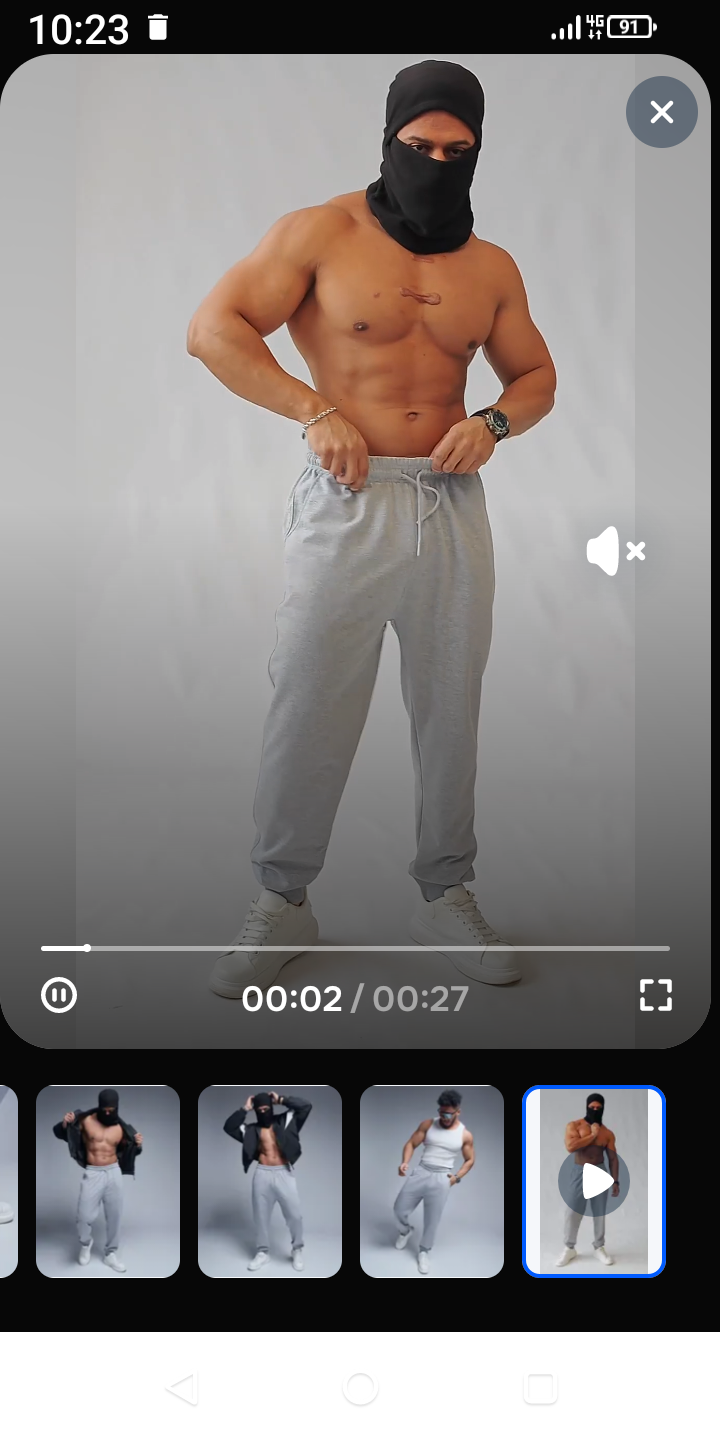Viewport: 720px width, 1440px height.
Task: Unmute the video sound
Action: coord(615,551)
